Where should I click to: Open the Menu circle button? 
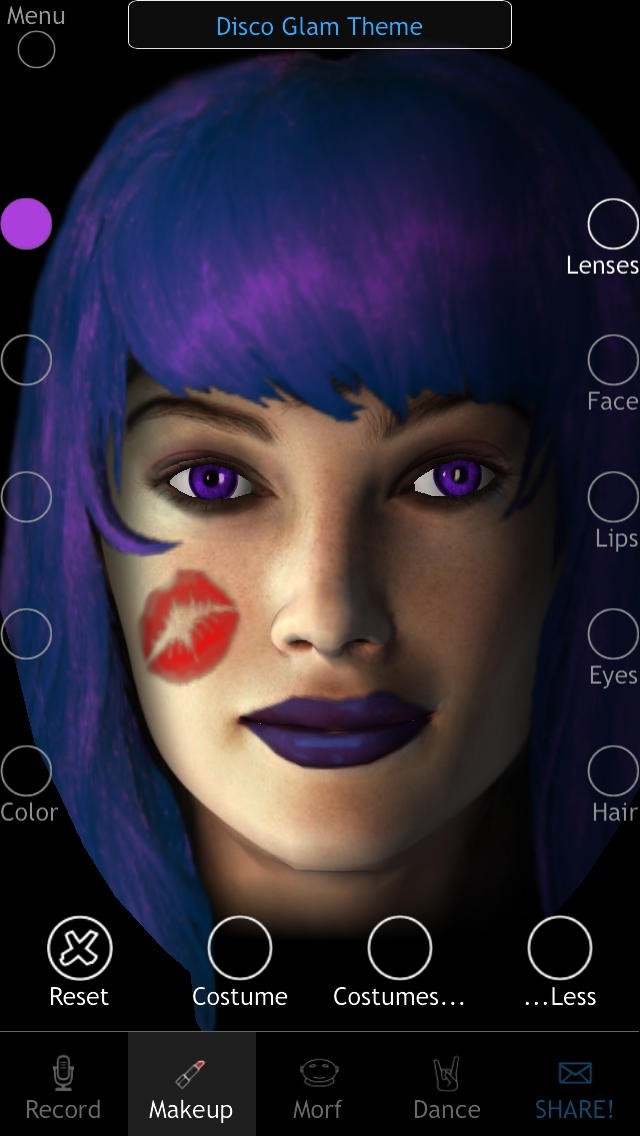pos(36,50)
